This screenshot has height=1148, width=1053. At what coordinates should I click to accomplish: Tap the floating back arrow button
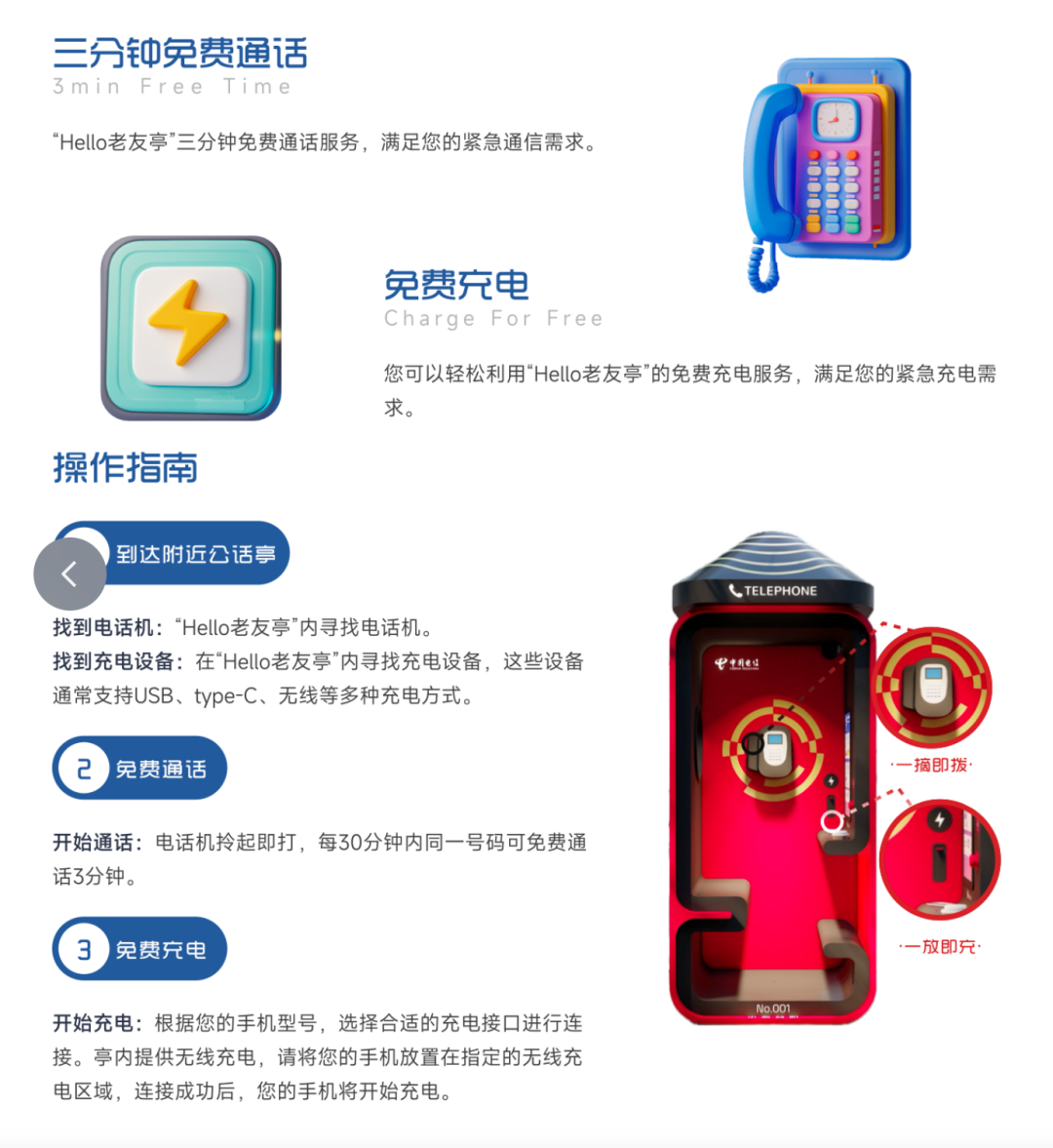click(x=69, y=574)
